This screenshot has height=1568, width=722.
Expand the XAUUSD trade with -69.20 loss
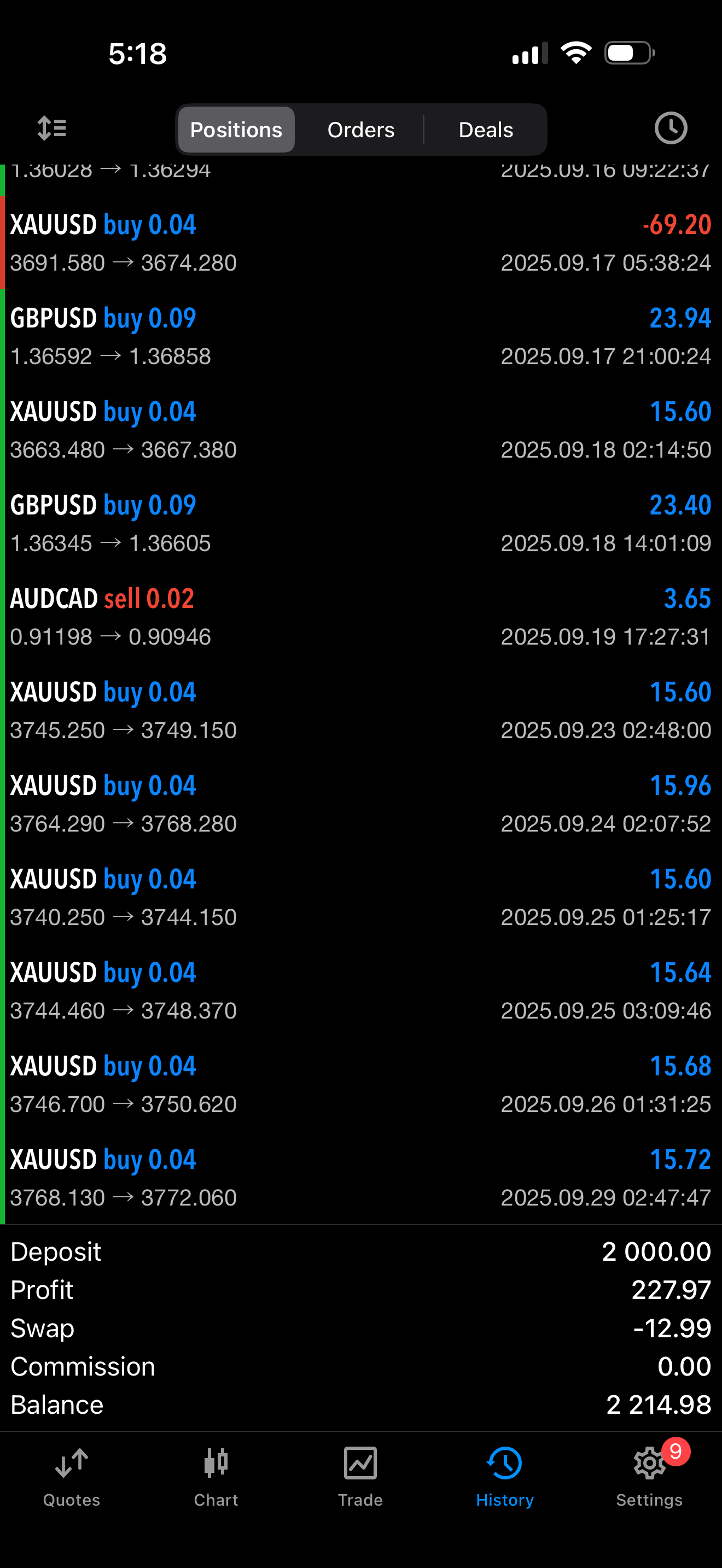click(x=360, y=243)
